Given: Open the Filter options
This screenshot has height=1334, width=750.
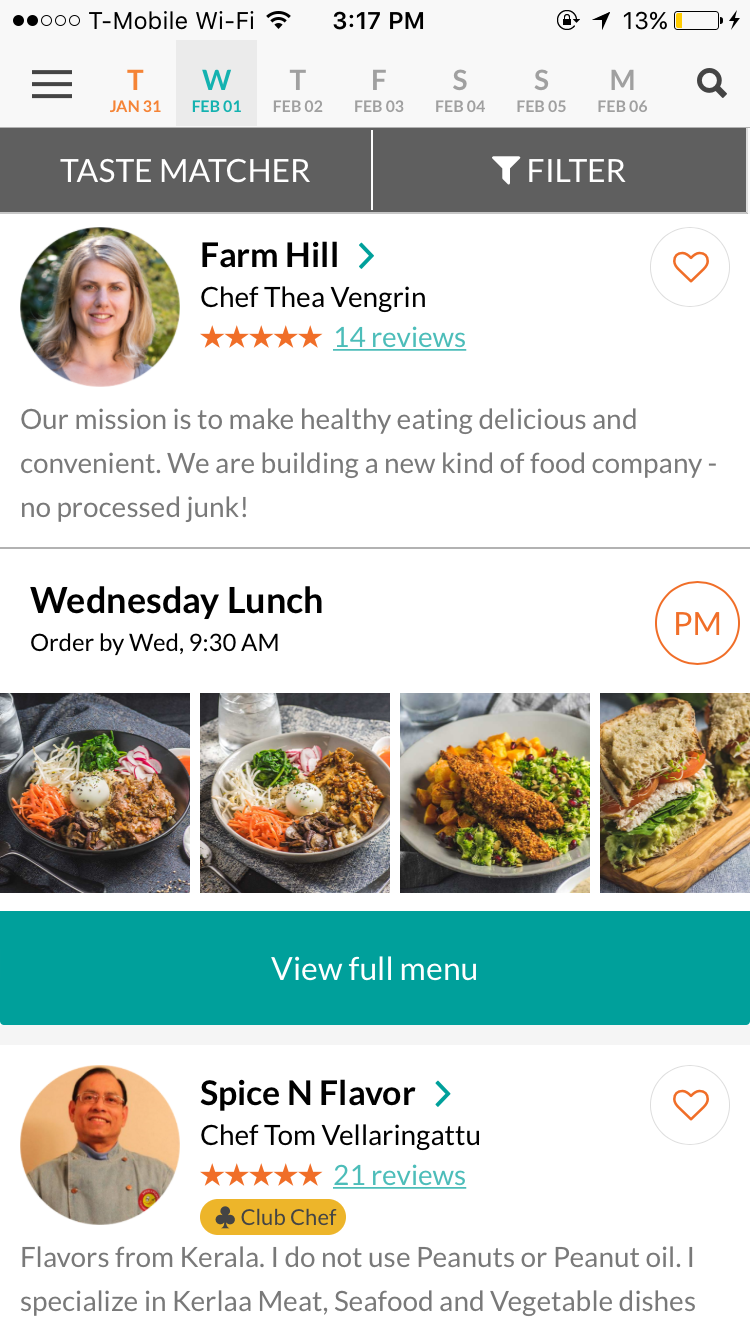Looking at the screenshot, I should pos(560,171).
